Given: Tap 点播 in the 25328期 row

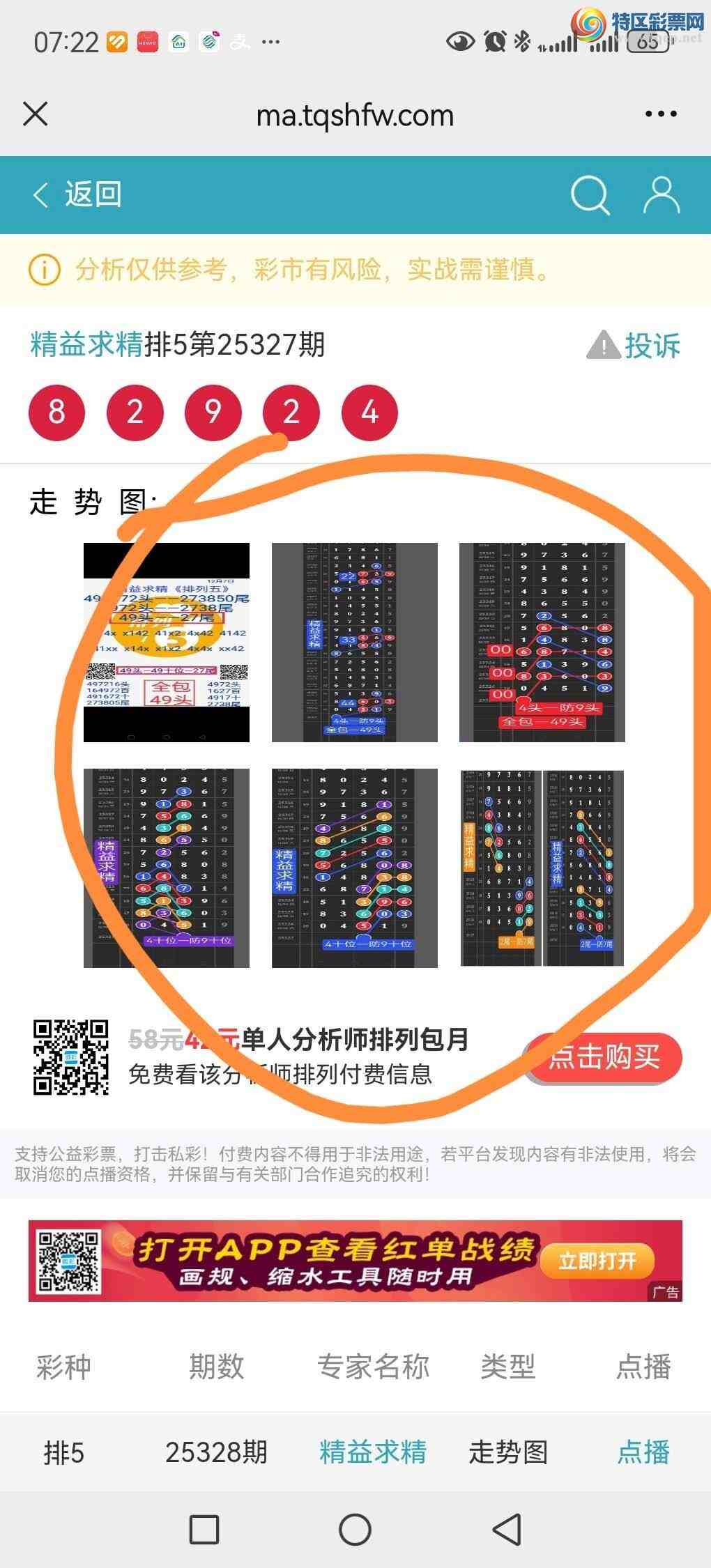Looking at the screenshot, I should [x=643, y=1453].
